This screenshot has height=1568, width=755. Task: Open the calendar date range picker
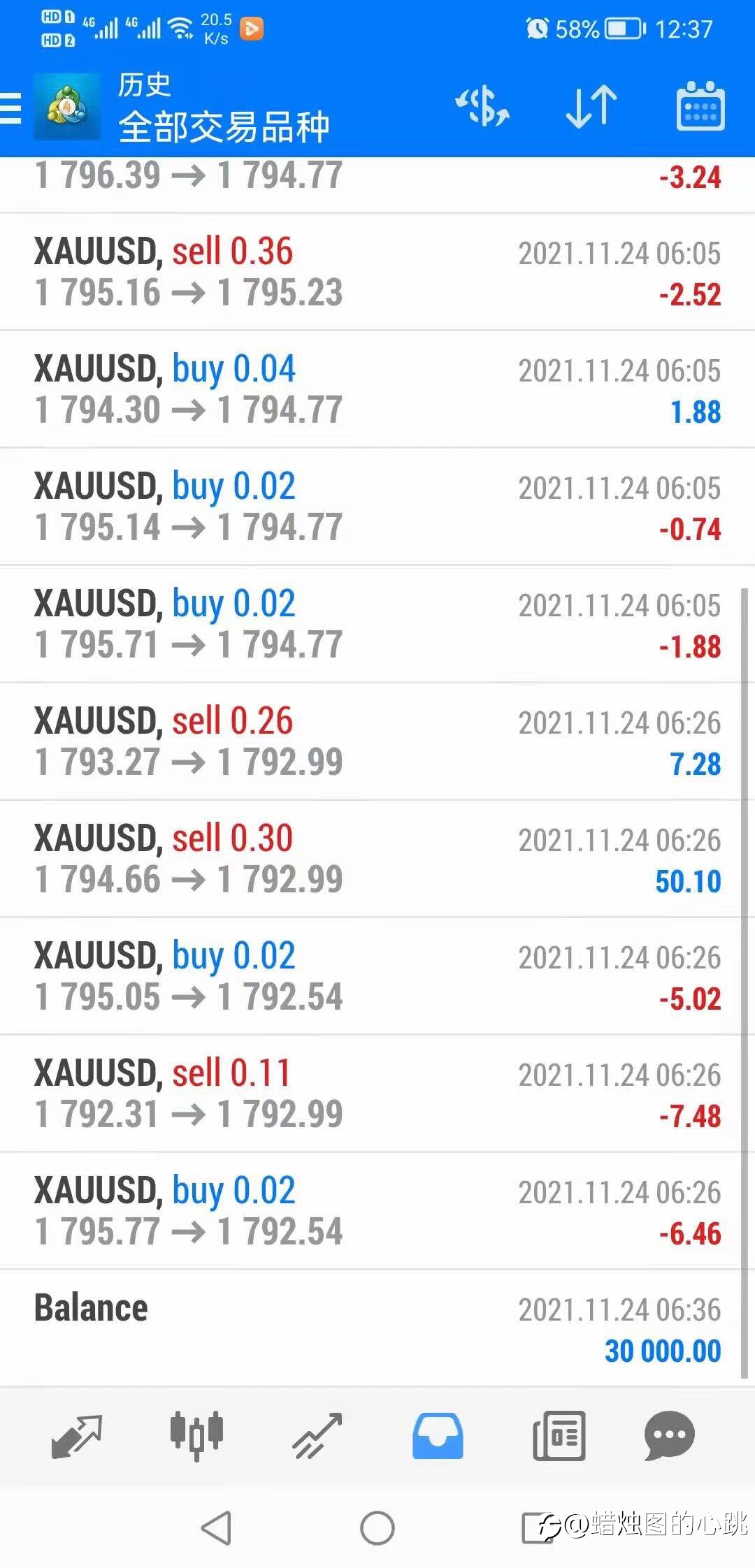click(700, 106)
